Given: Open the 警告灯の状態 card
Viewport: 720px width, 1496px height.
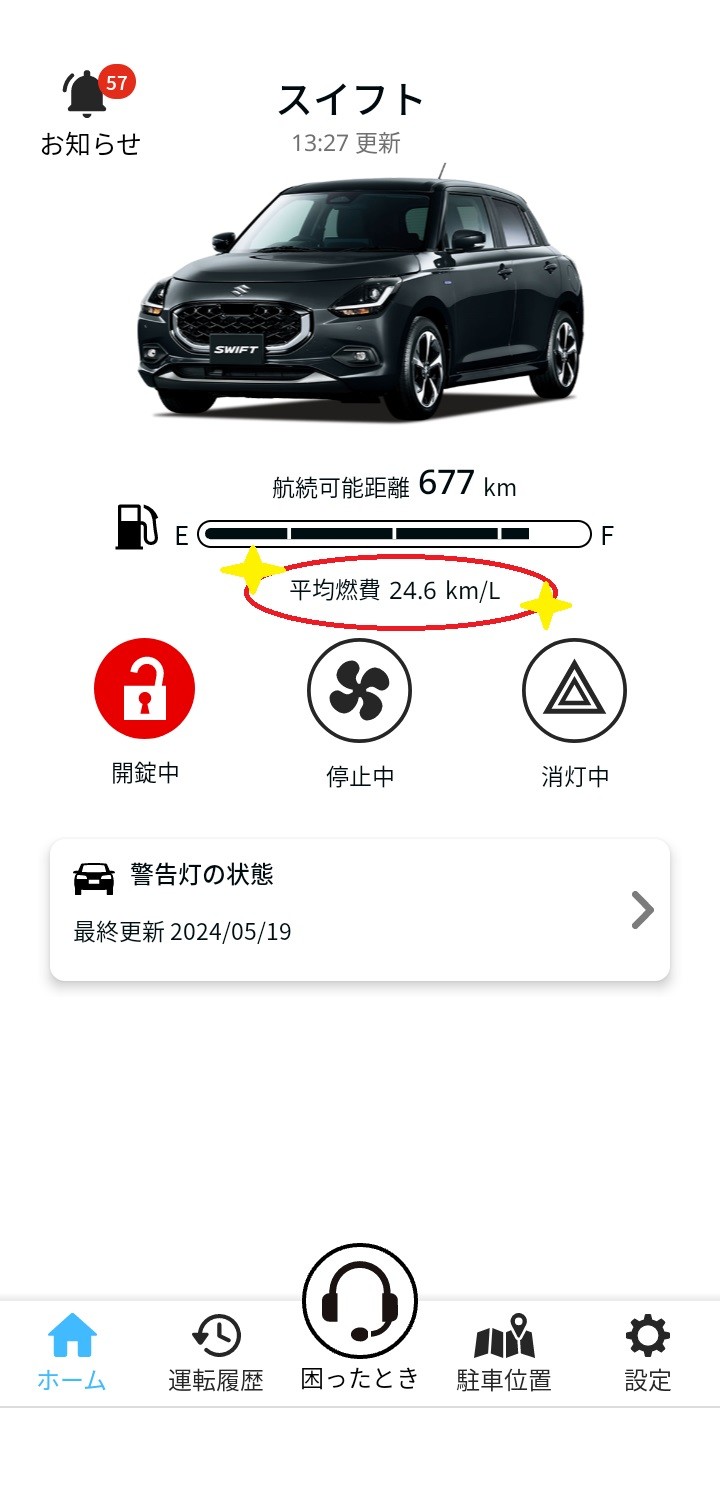Looking at the screenshot, I should 360,910.
